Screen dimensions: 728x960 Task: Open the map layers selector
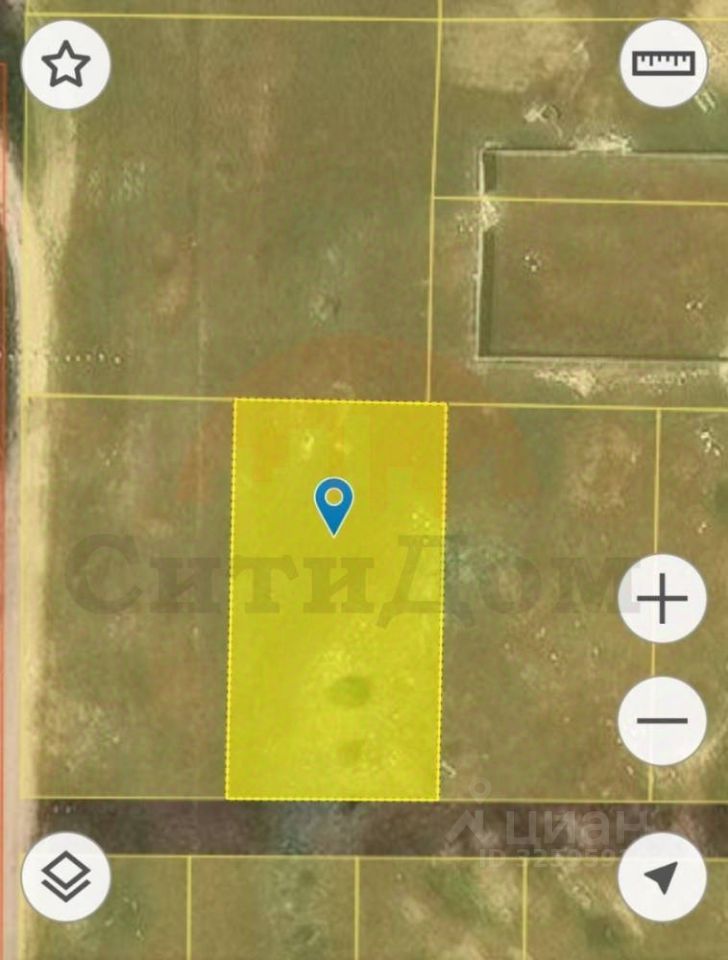(x=66, y=876)
